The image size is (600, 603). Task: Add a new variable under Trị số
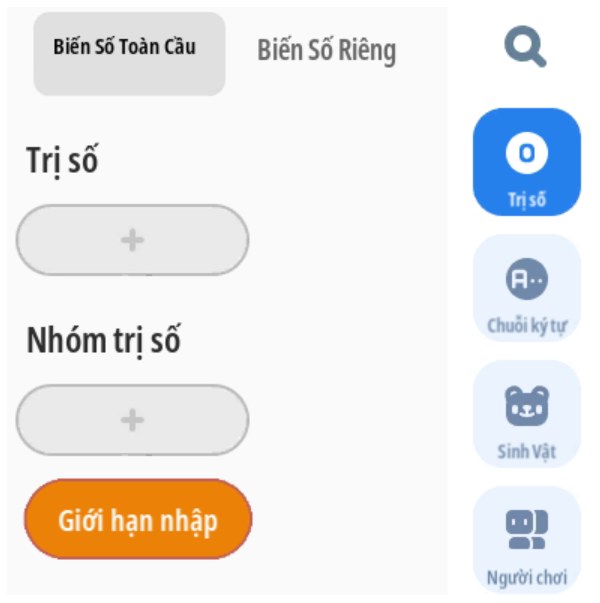point(132,240)
